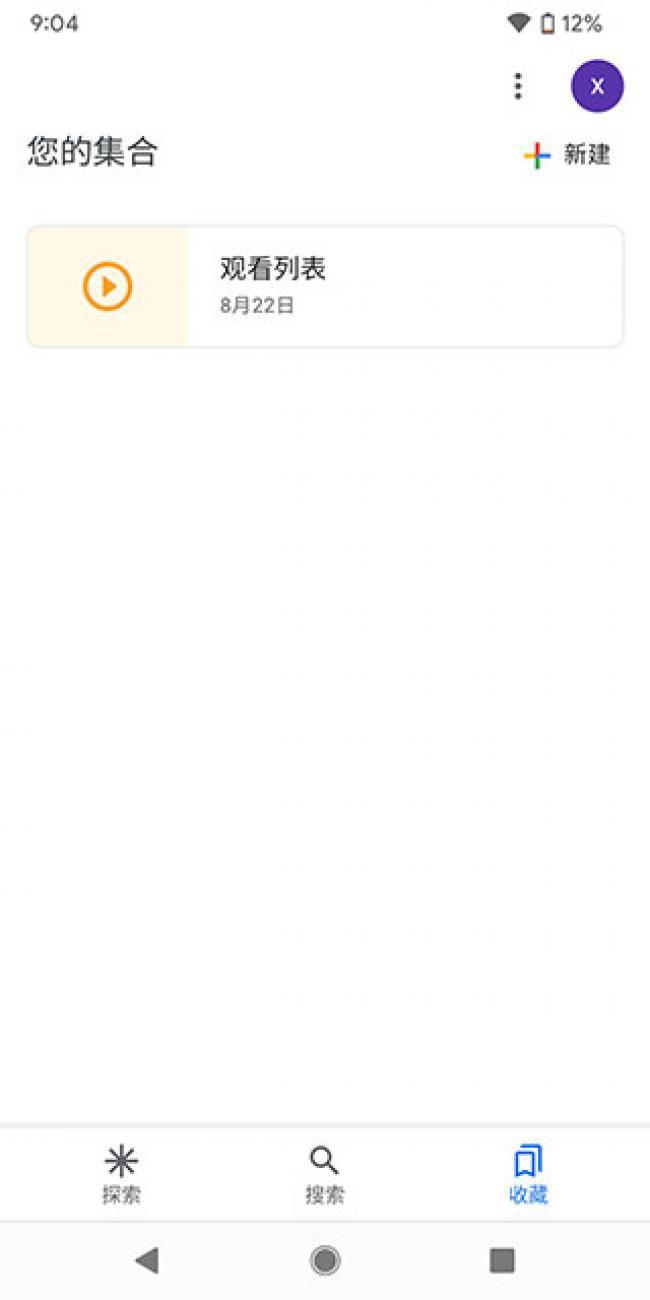Open the three-dot overflow menu
650x1300 pixels.
pos(517,86)
